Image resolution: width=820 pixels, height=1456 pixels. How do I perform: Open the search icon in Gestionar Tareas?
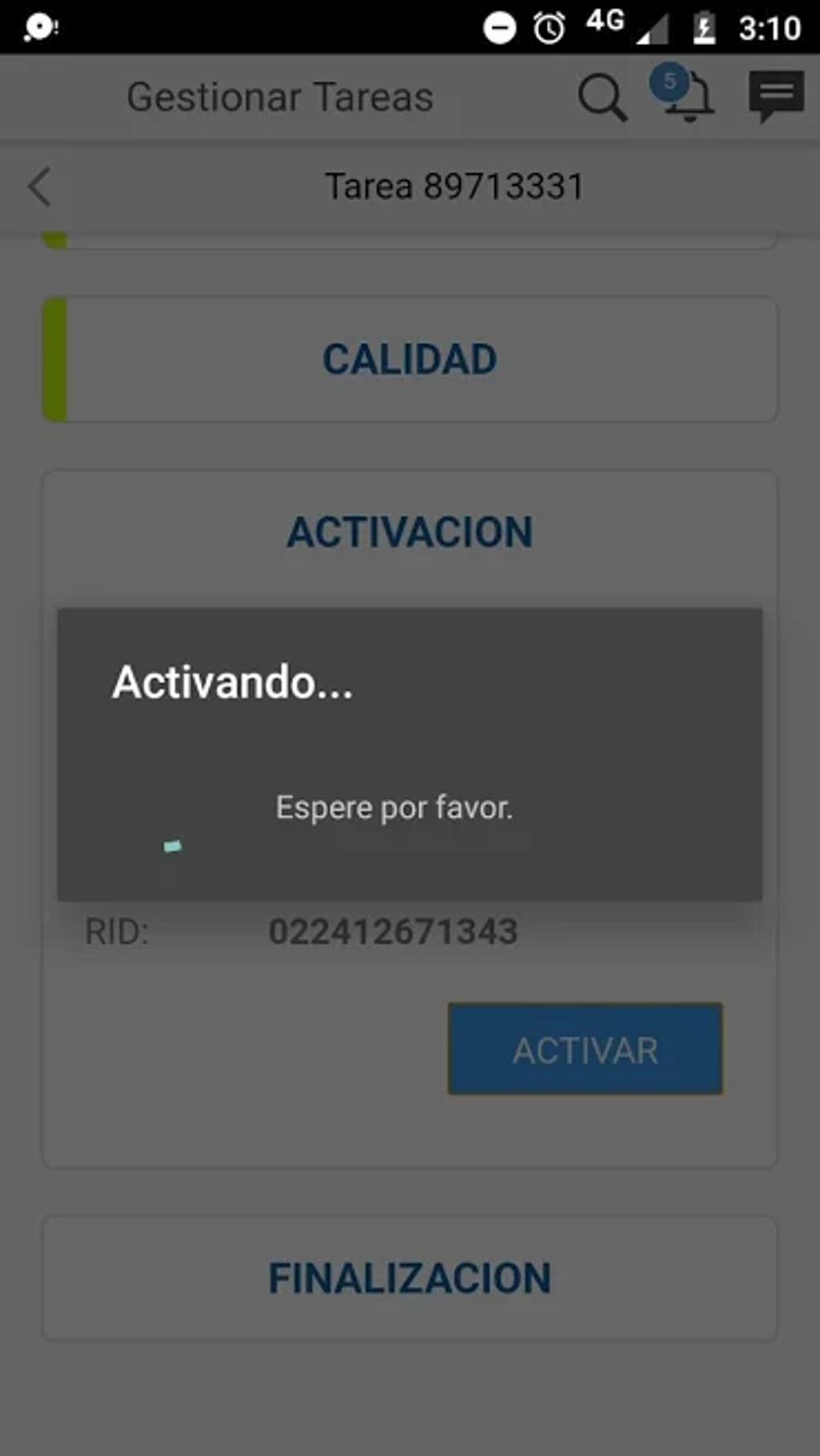pos(601,96)
